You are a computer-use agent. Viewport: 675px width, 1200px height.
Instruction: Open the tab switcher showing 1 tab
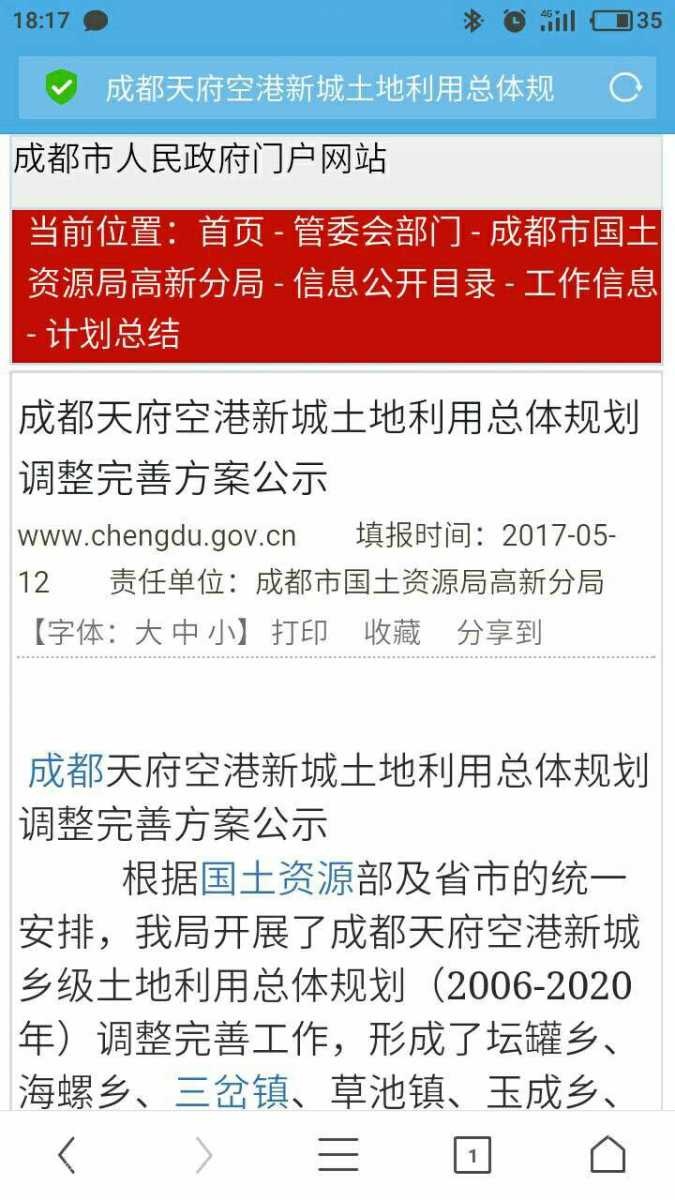472,1156
